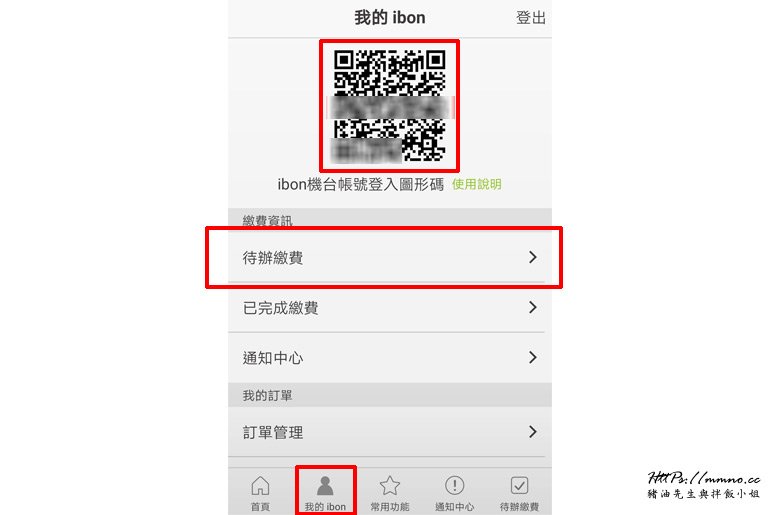
Task: Open 待辦繳費 row
Action: tap(390, 258)
